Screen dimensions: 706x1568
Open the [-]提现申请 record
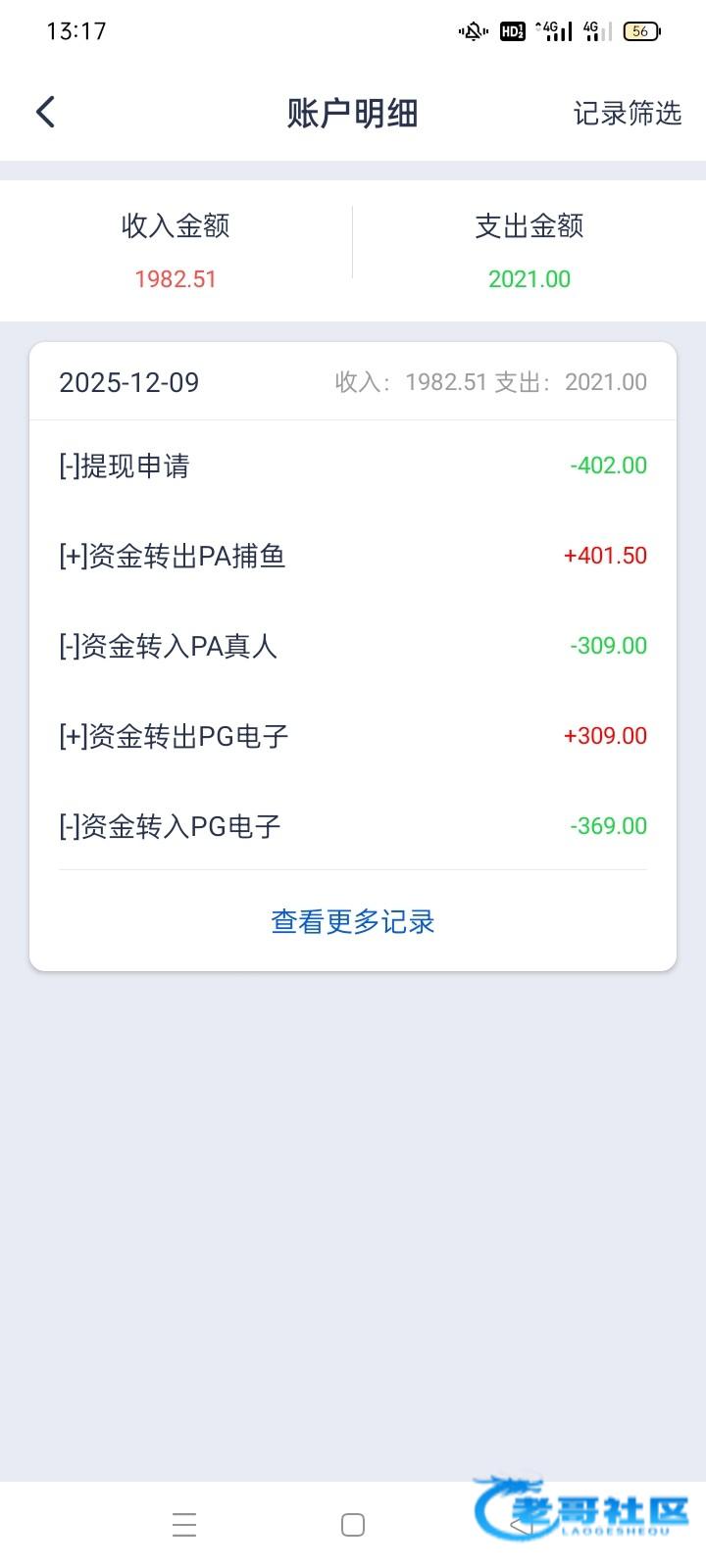tap(353, 465)
